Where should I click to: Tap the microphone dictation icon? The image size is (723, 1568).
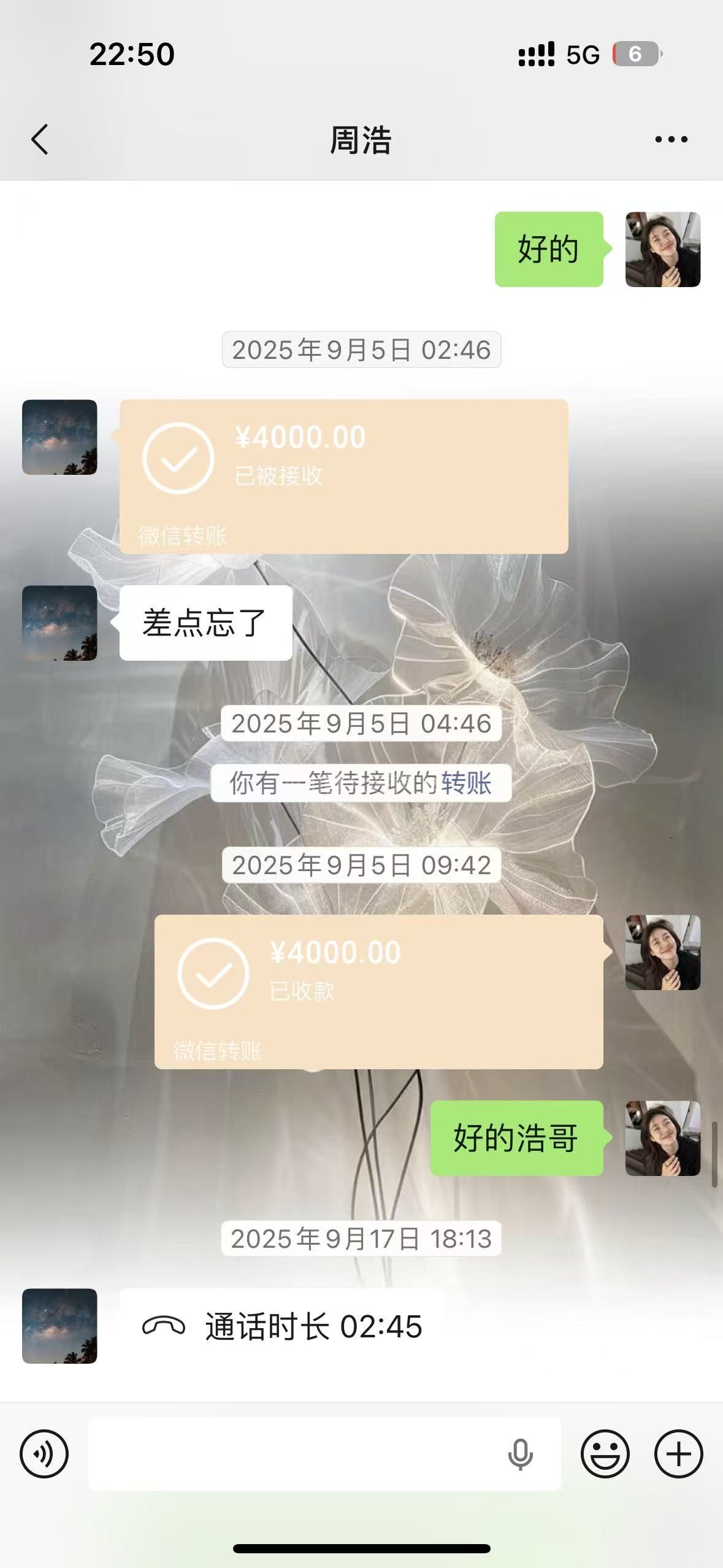(x=520, y=1455)
